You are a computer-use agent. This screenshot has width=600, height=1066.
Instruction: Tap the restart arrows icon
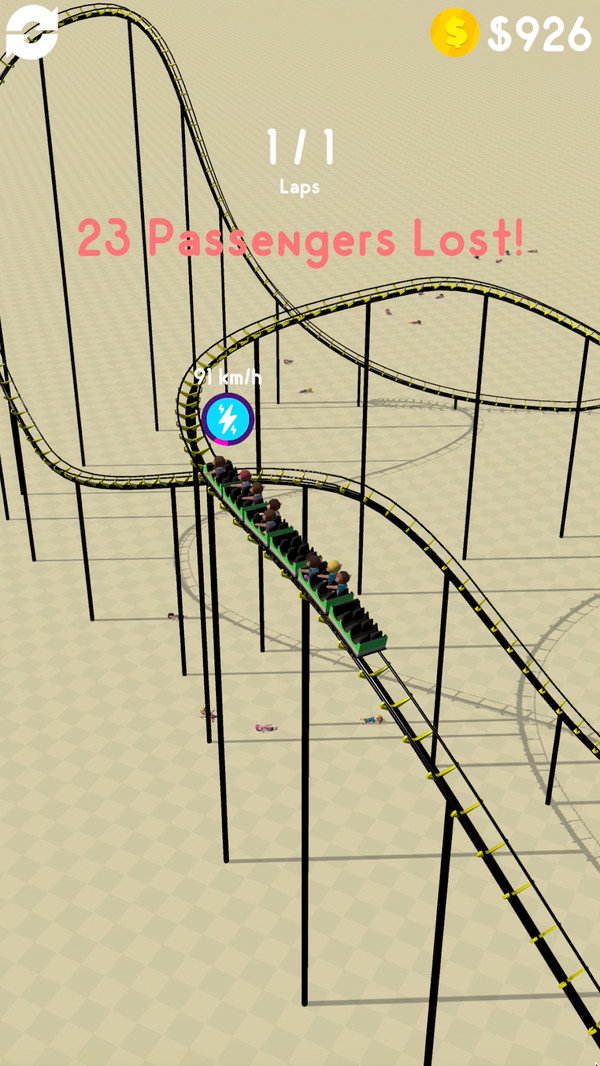[x=31, y=32]
